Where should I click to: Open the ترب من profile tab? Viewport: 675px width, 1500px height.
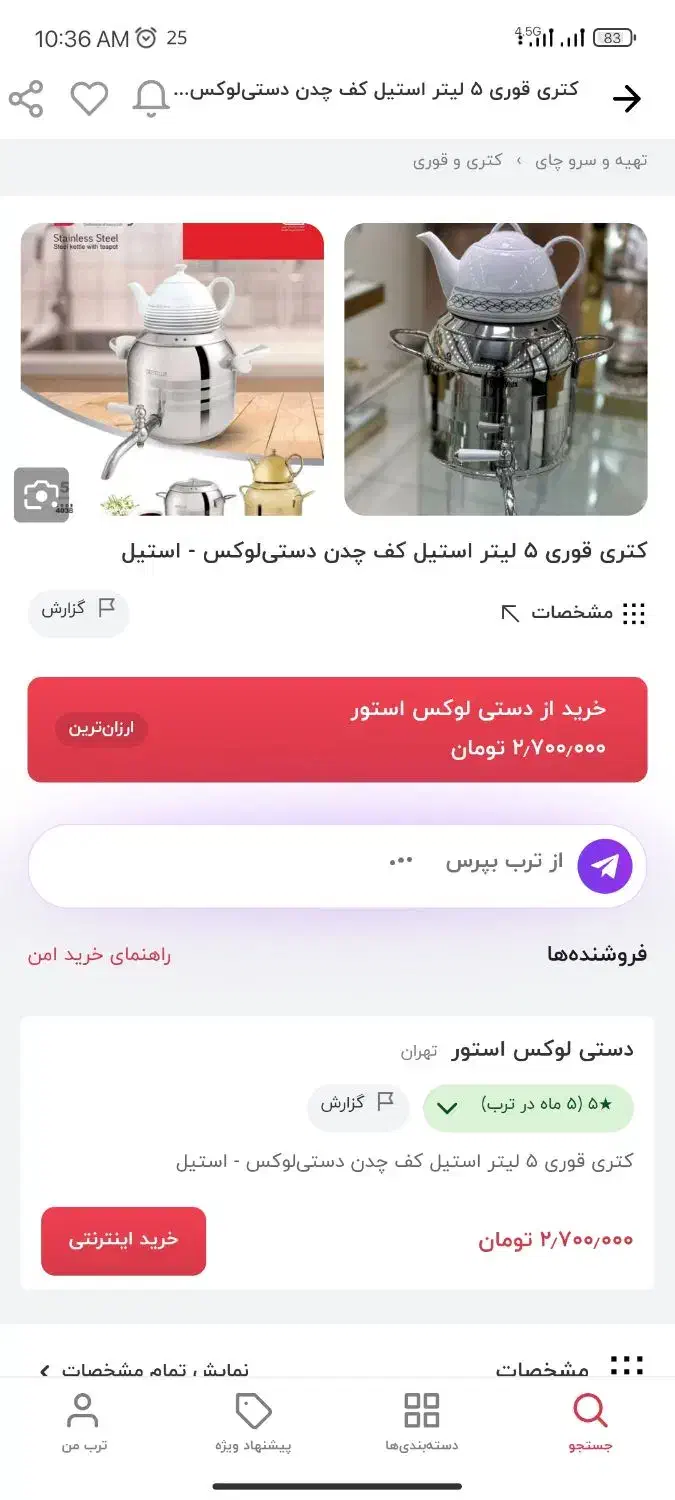(x=82, y=1422)
